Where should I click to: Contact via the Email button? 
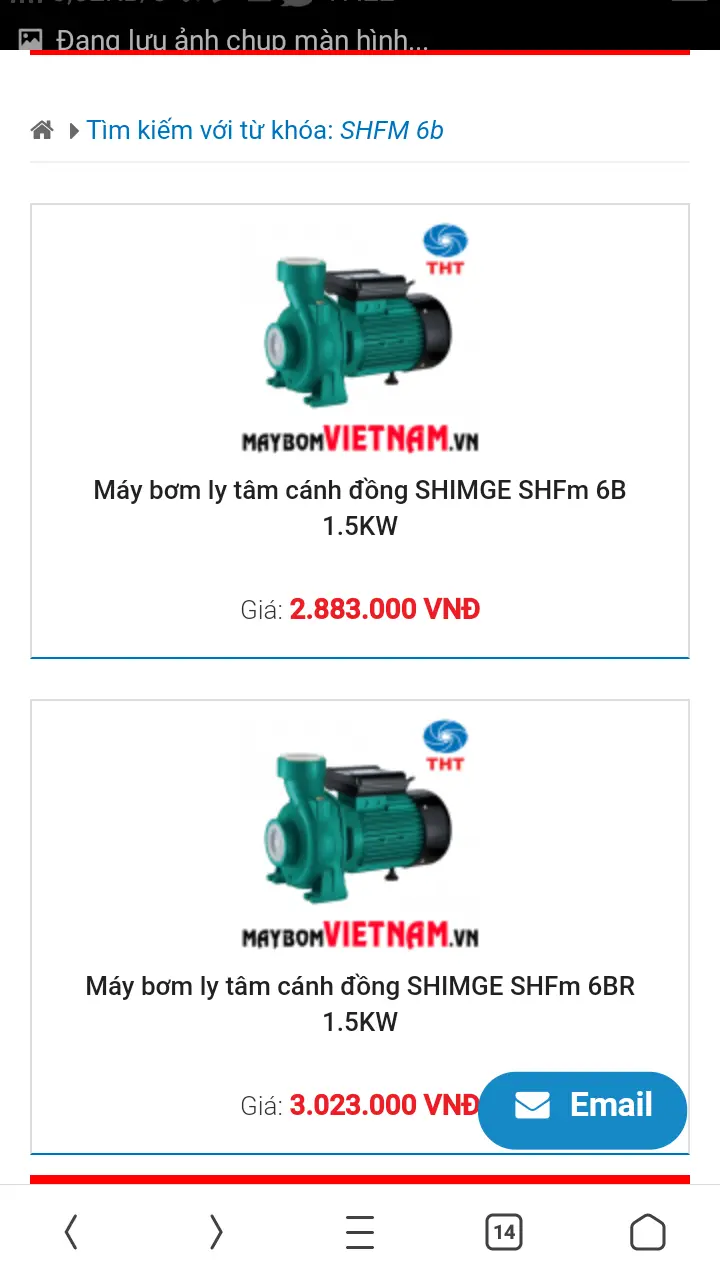pos(582,1106)
